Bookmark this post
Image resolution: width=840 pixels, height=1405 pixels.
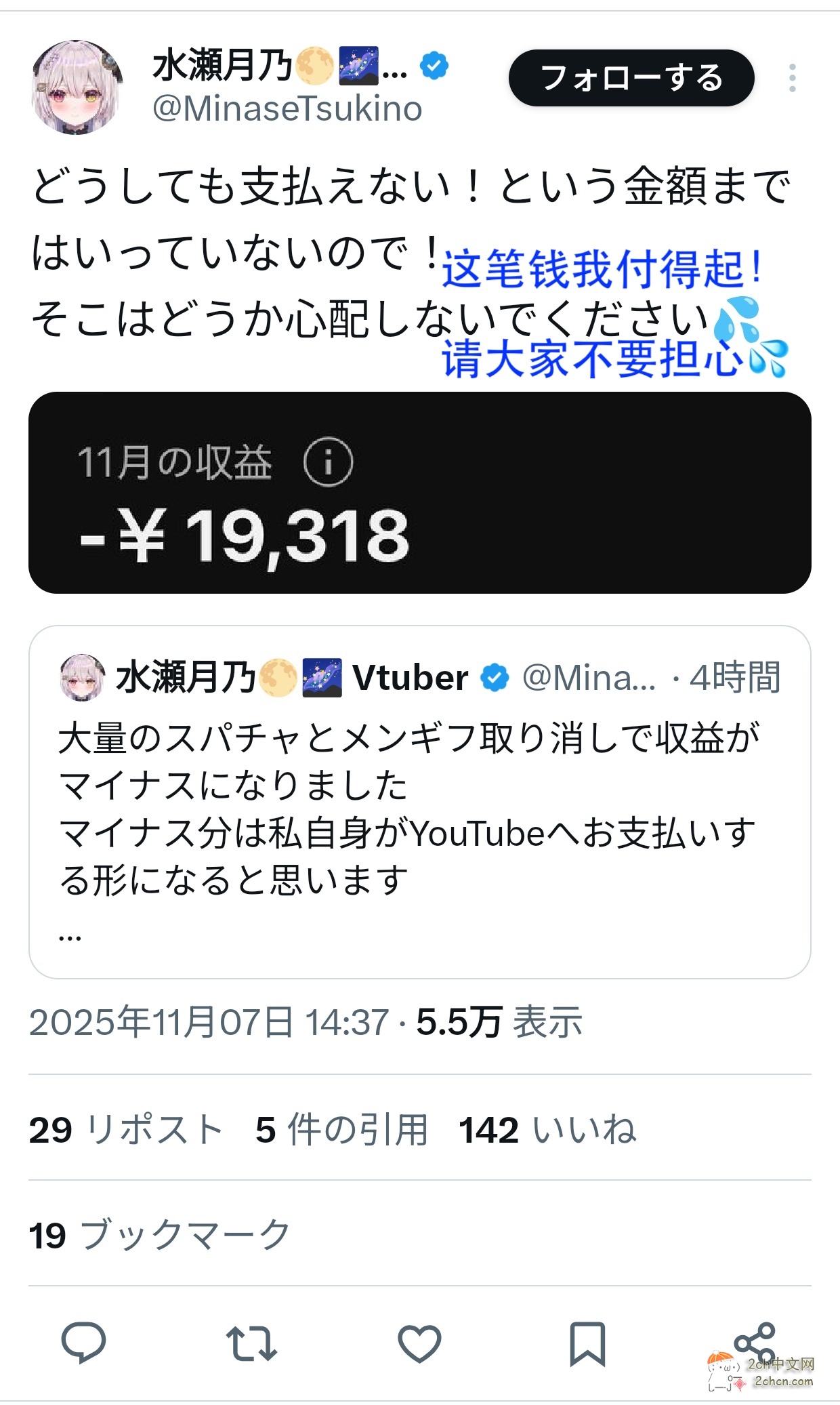tap(587, 1343)
